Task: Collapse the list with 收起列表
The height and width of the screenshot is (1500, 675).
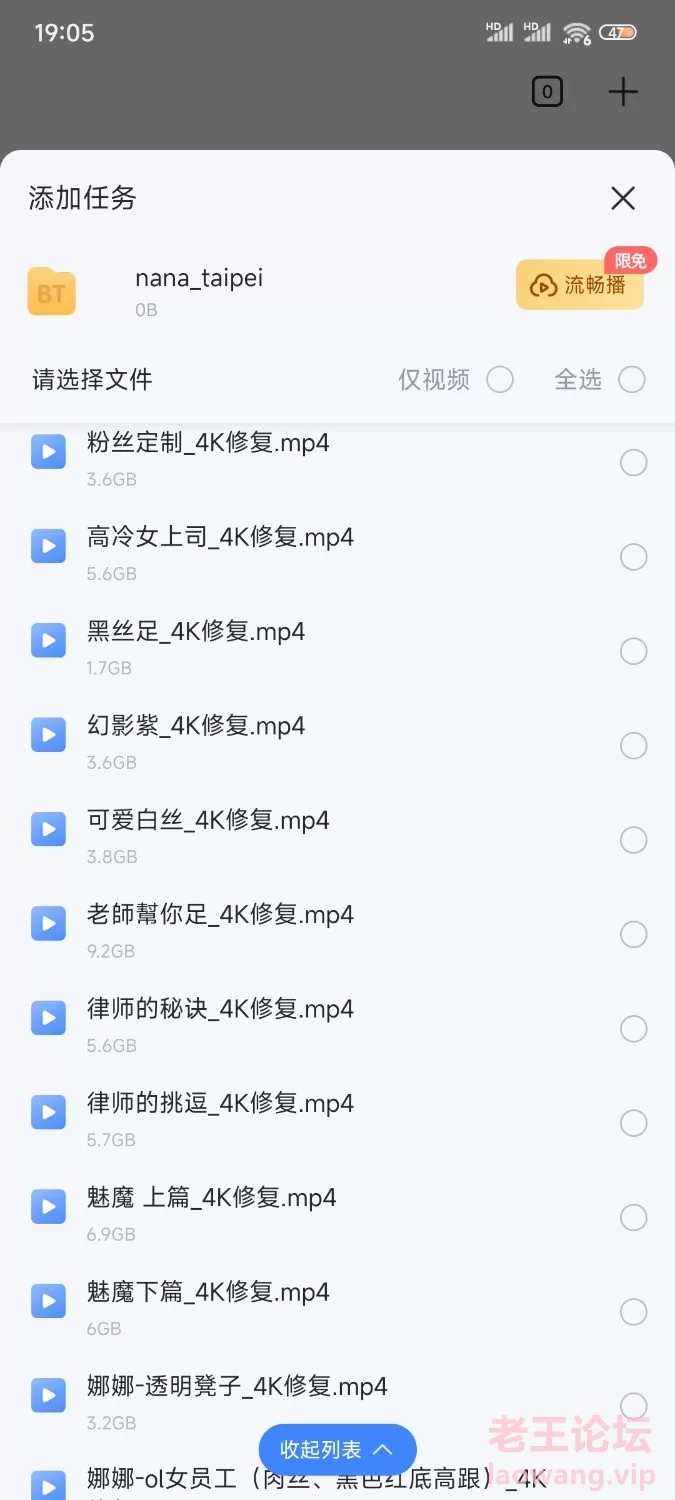Action: (337, 1449)
